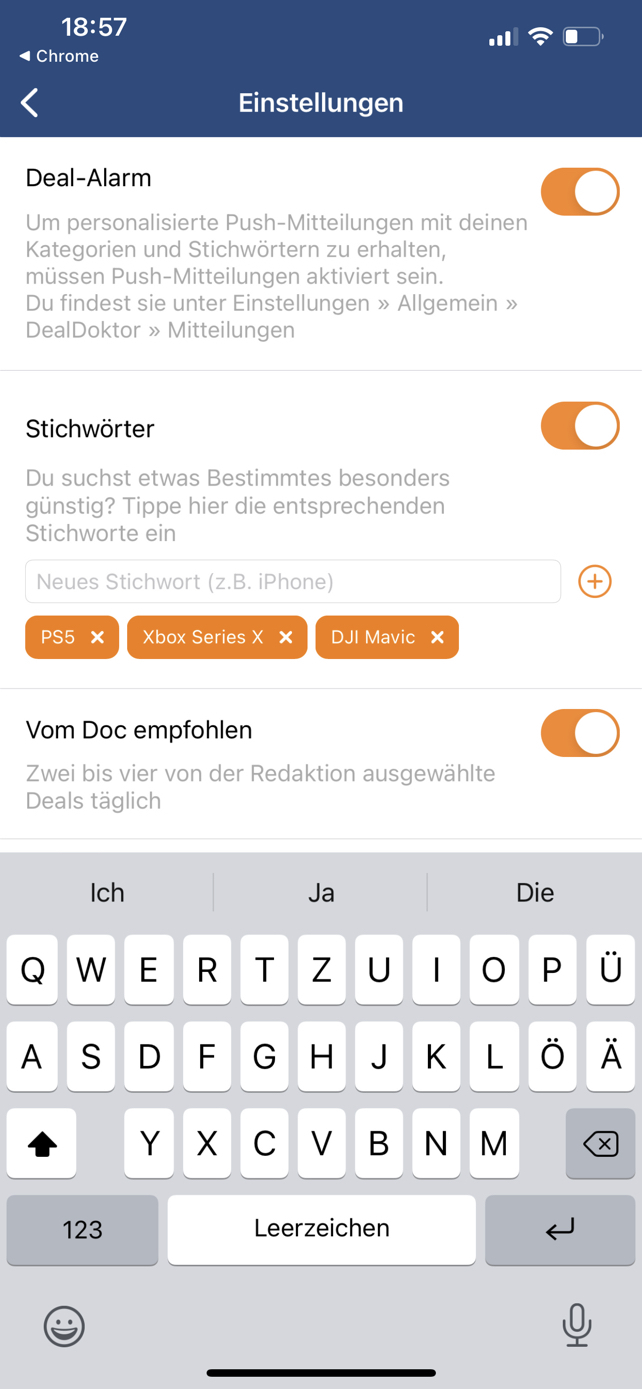The height and width of the screenshot is (1389, 642).
Task: Remove the PS5 keyword chip
Action: pyautogui.click(x=97, y=637)
